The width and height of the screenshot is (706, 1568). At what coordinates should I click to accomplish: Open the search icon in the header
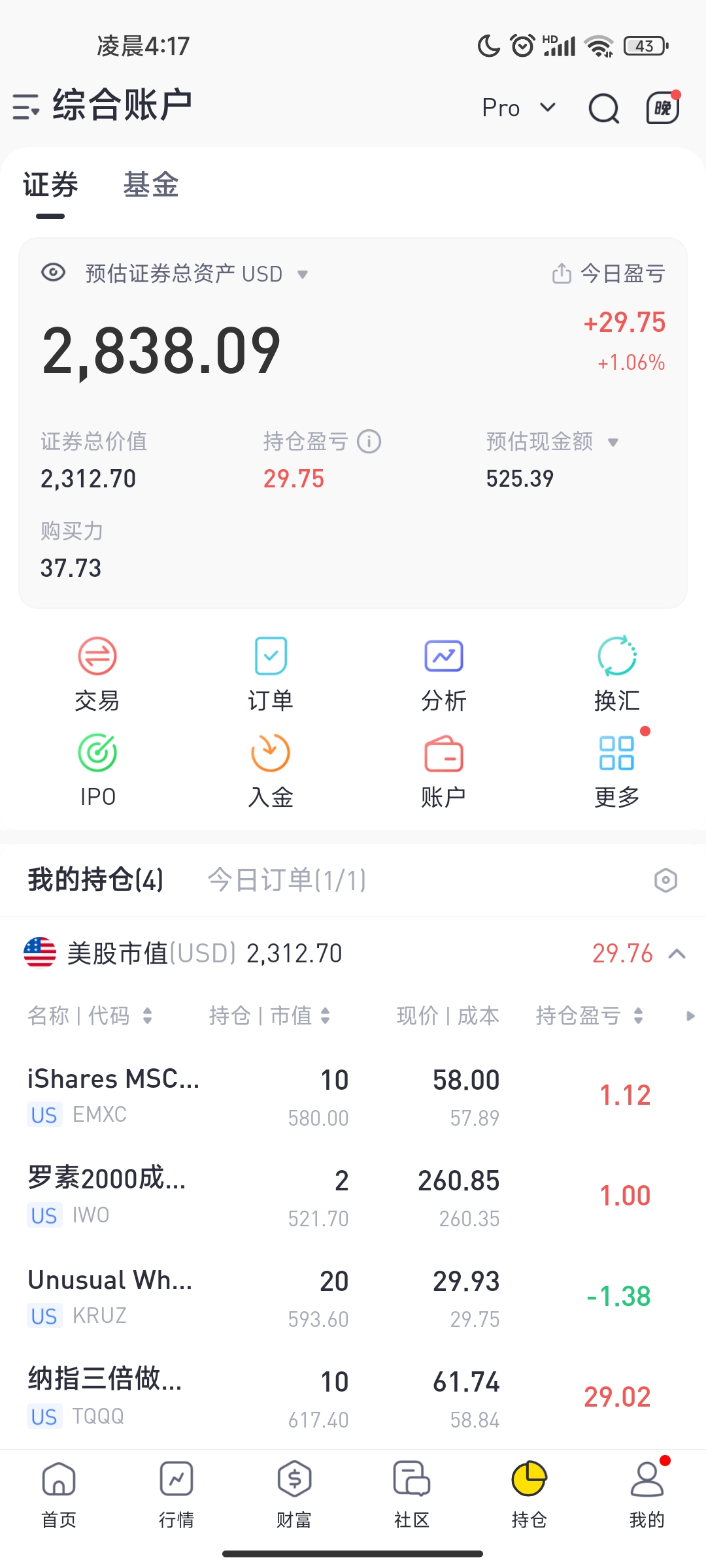[x=603, y=108]
